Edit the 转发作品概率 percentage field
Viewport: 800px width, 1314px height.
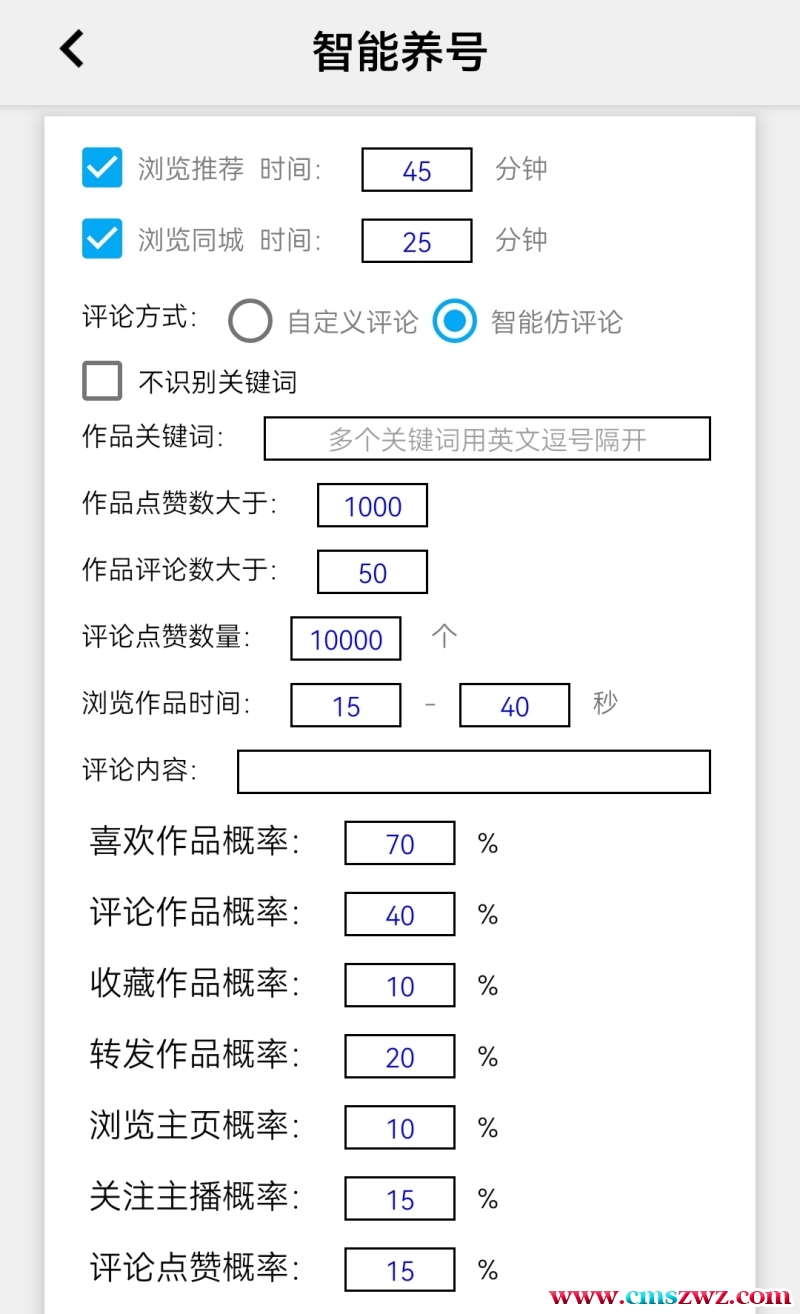(x=400, y=1057)
